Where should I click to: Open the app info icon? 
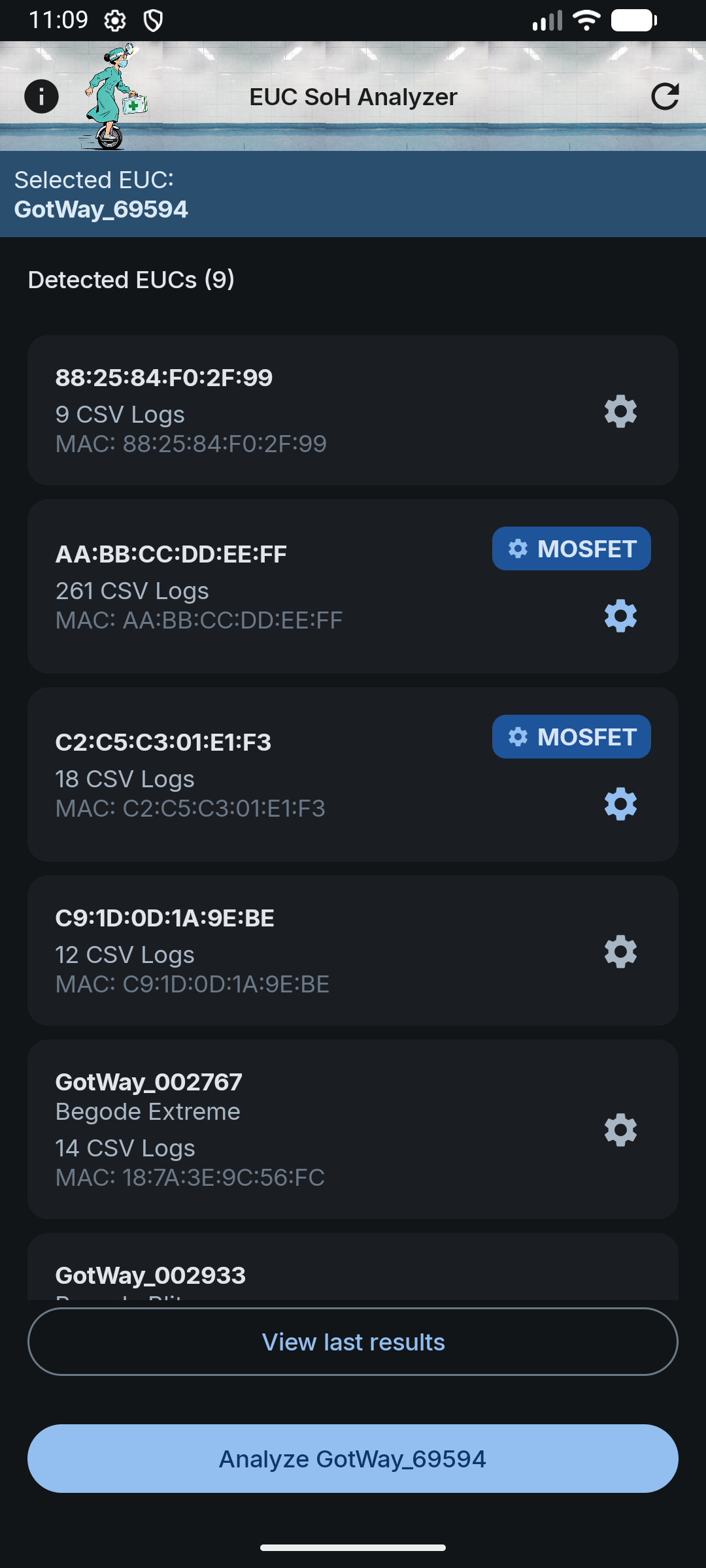(41, 97)
